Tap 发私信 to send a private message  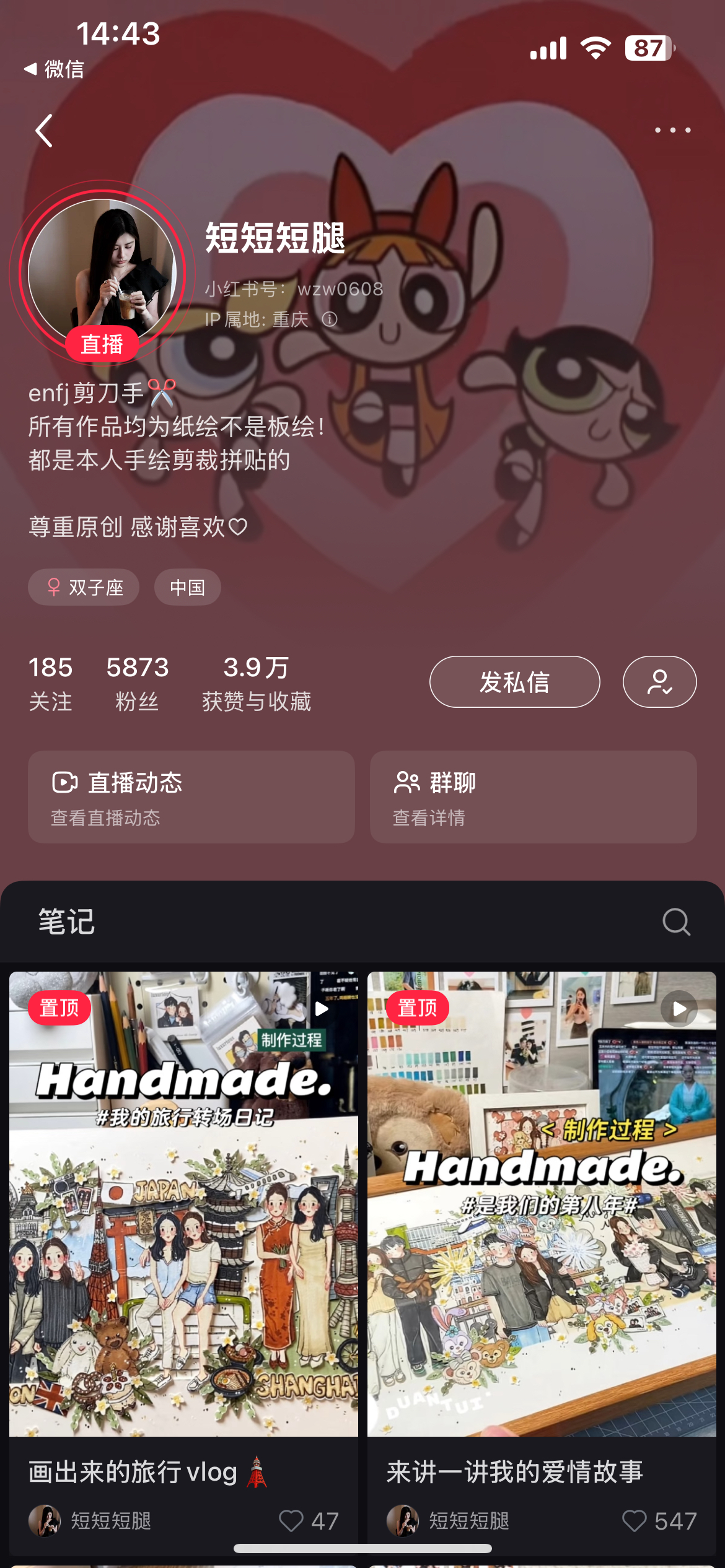click(514, 682)
